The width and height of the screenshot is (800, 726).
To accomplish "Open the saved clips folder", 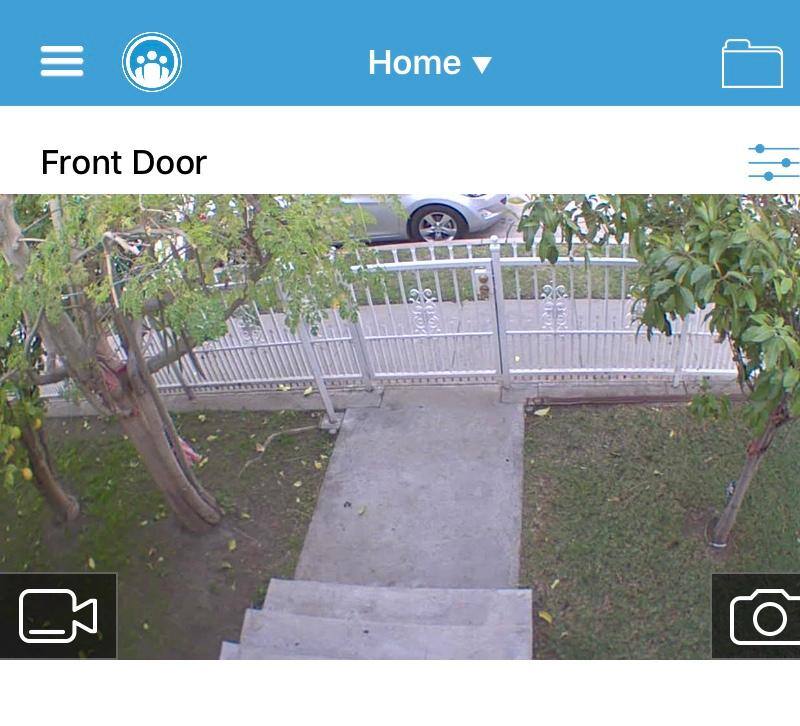I will (752, 64).
